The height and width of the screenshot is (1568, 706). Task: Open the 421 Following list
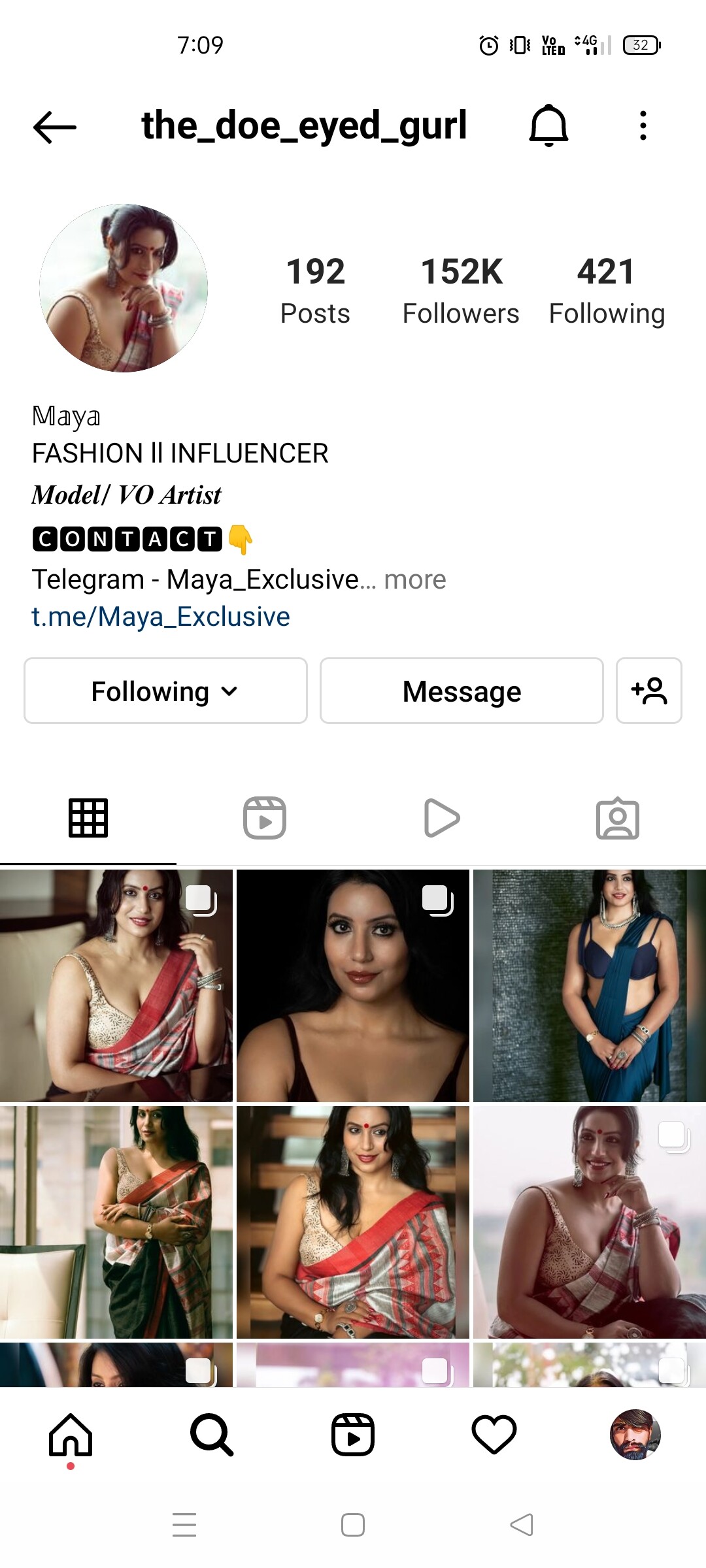pos(607,290)
